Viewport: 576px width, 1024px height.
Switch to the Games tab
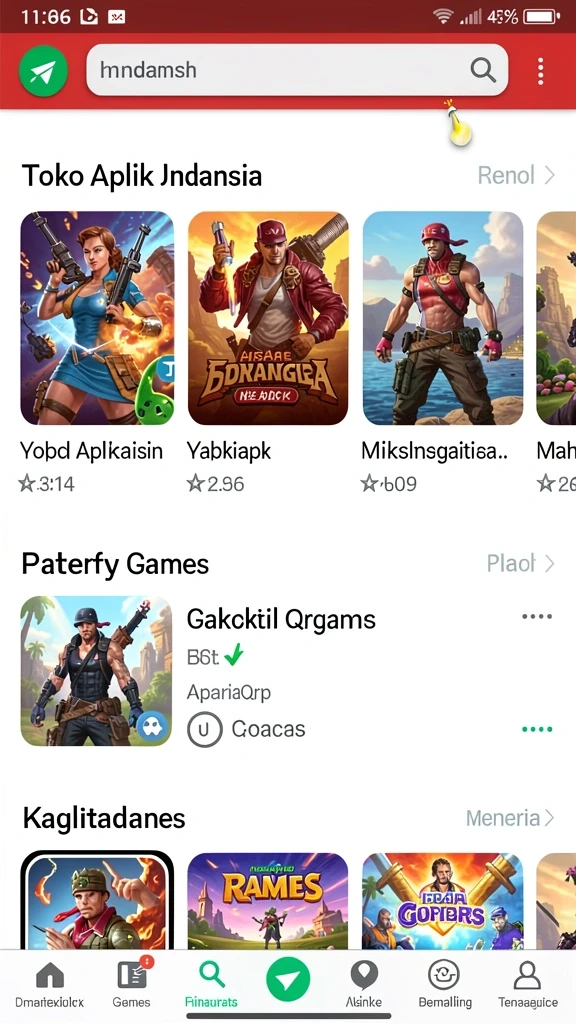point(132,984)
